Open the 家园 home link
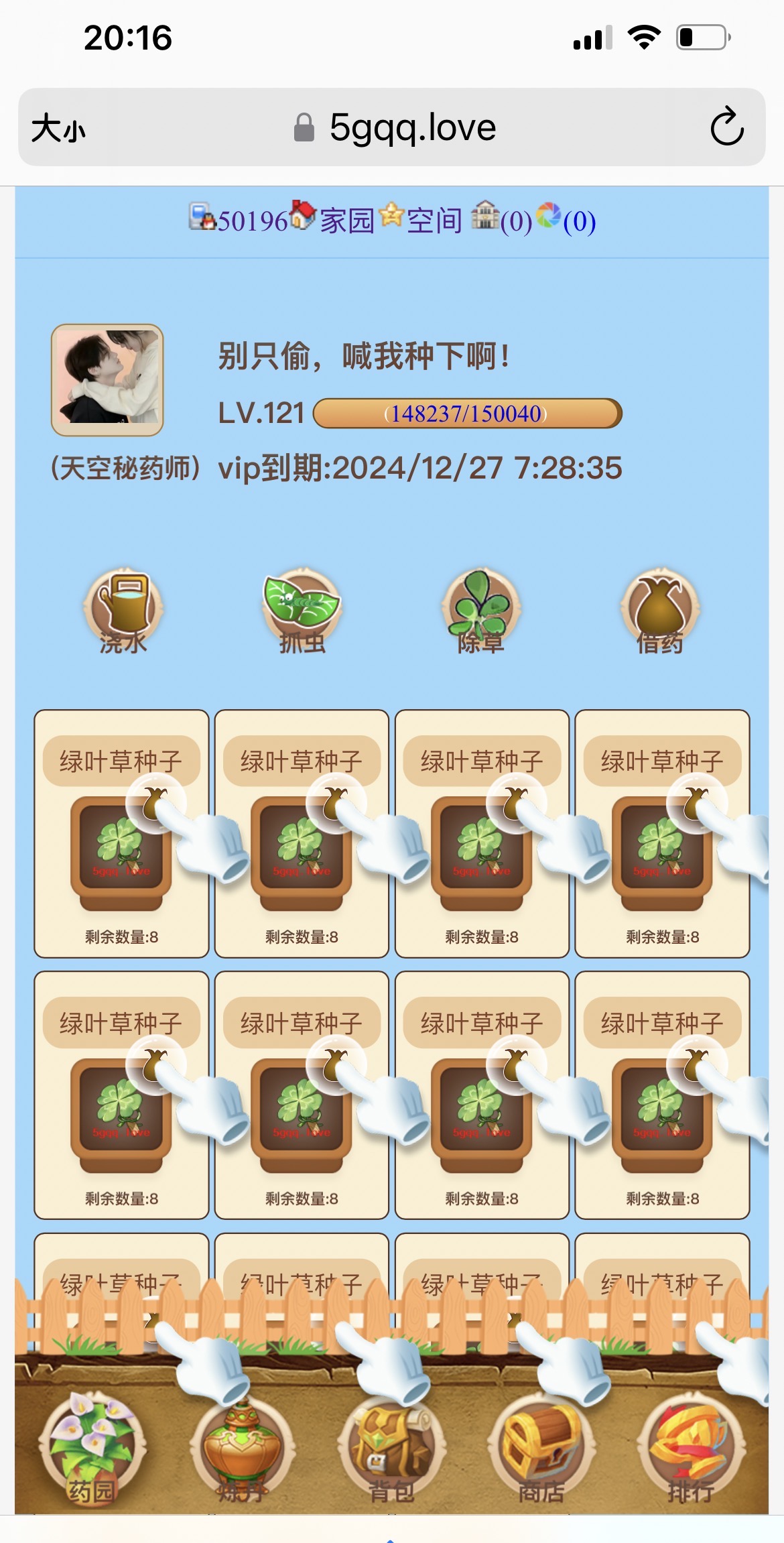This screenshot has height=1543, width=784. point(346,221)
